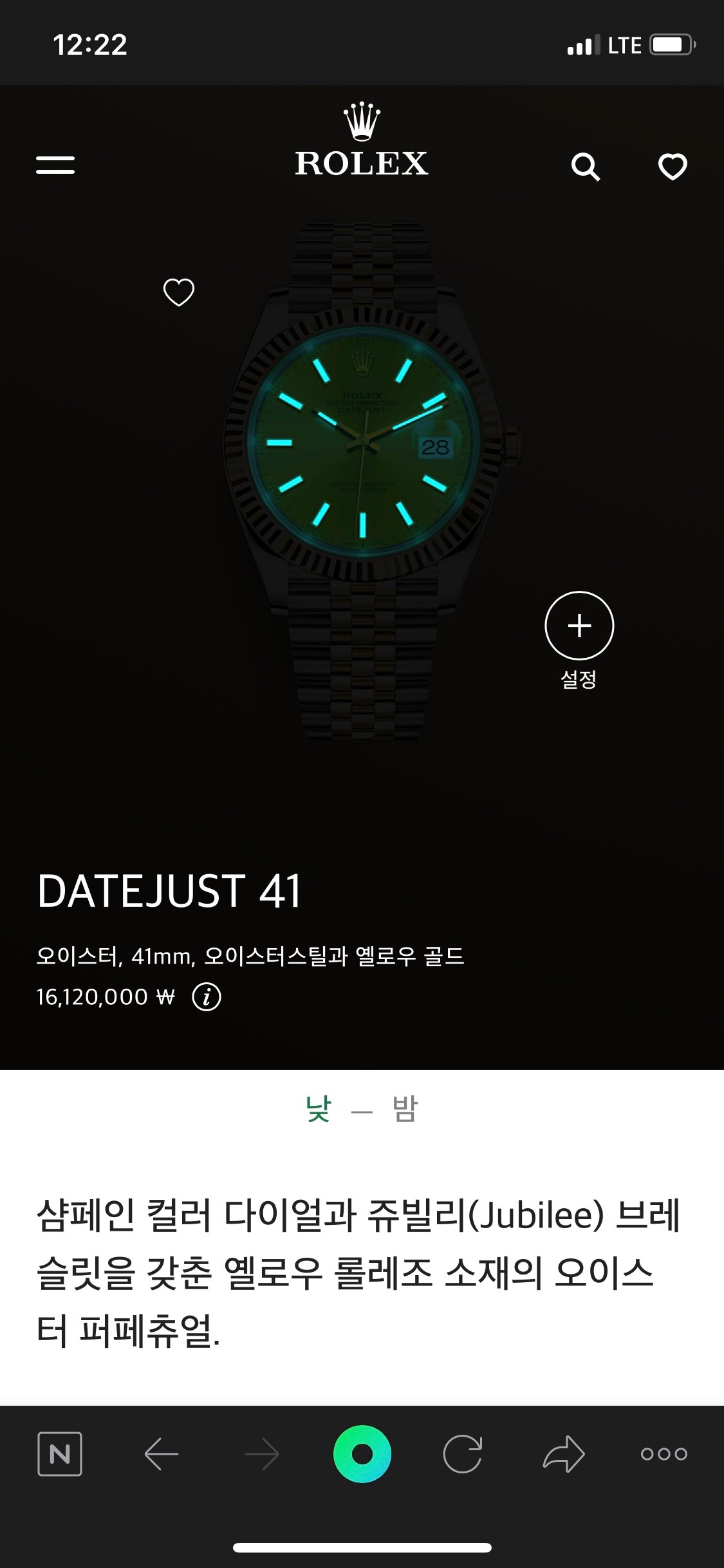Switch to 낮 (day) view
Image resolution: width=724 pixels, height=1568 pixels.
pyautogui.click(x=318, y=1109)
